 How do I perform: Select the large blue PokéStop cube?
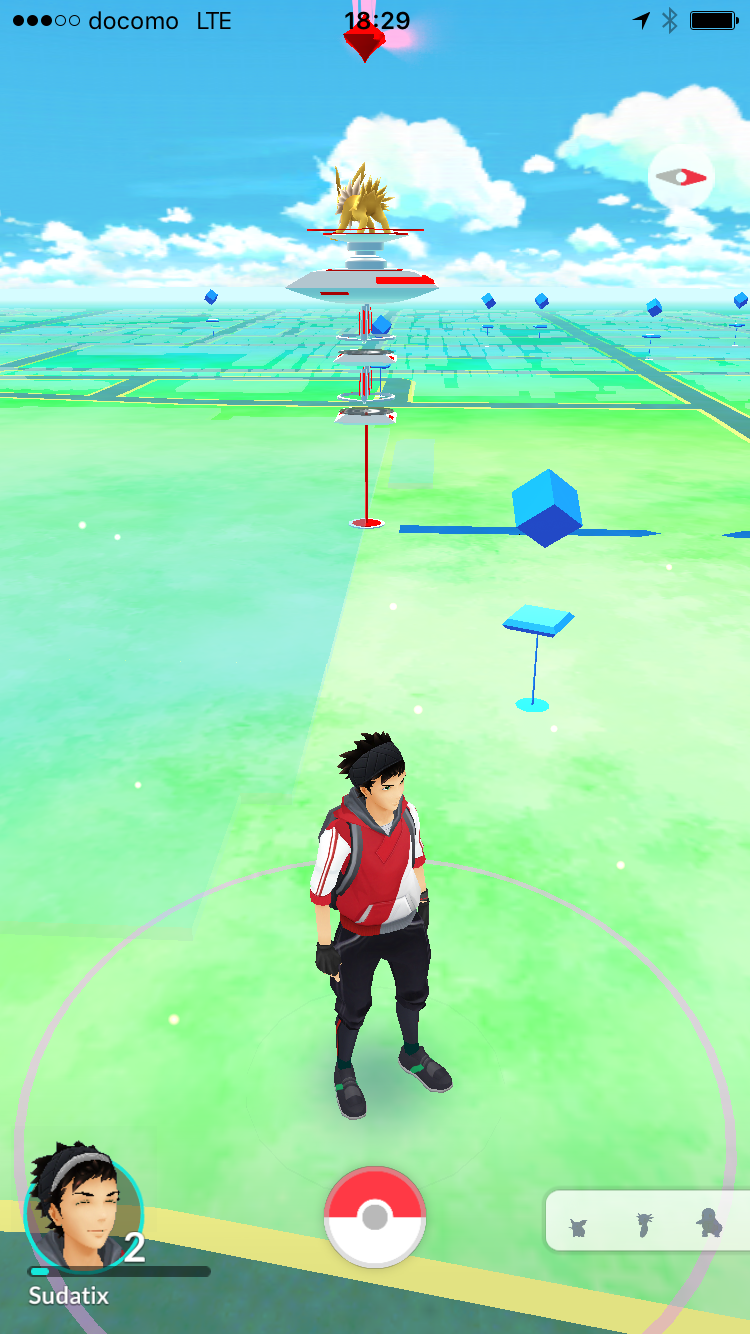(546, 507)
